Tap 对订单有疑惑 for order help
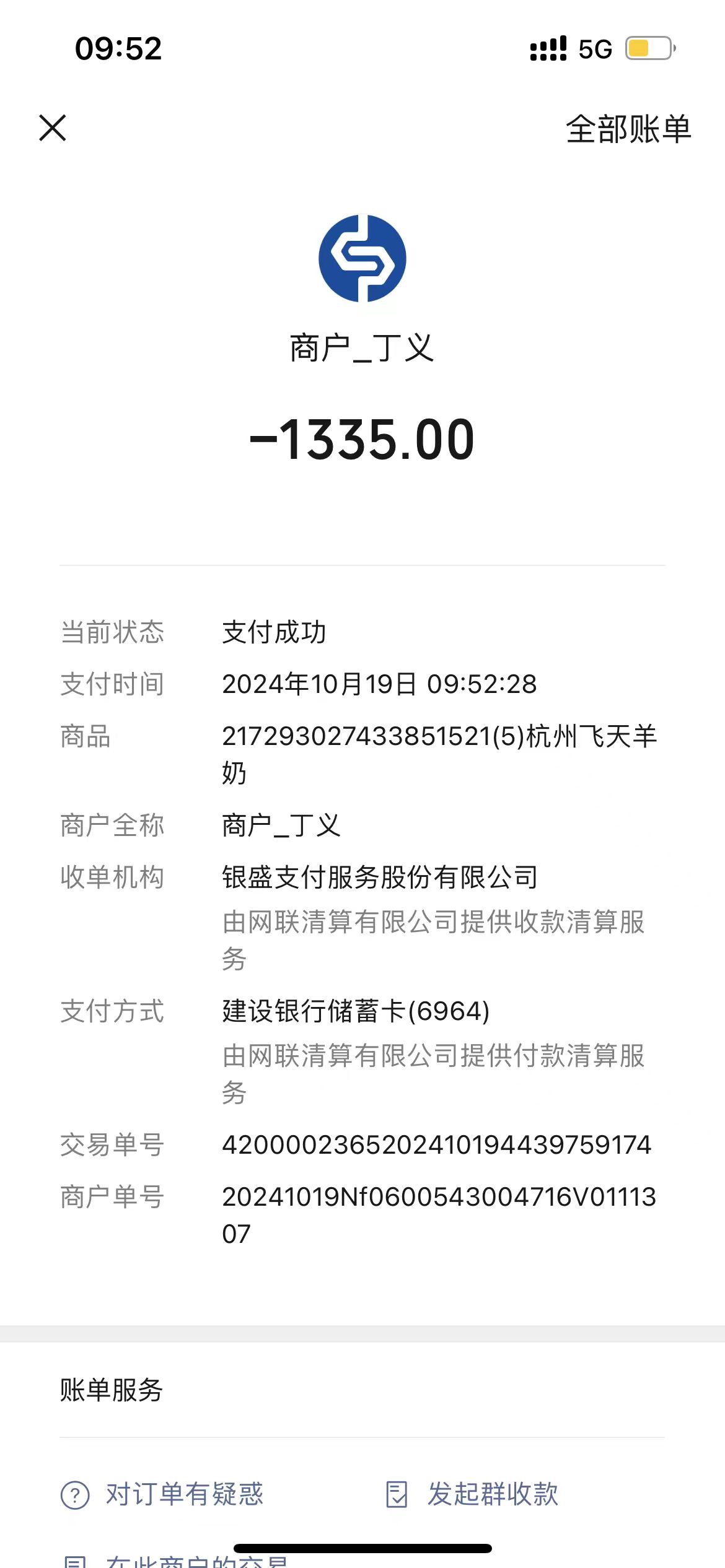The width and height of the screenshot is (725, 1568). [x=163, y=1494]
